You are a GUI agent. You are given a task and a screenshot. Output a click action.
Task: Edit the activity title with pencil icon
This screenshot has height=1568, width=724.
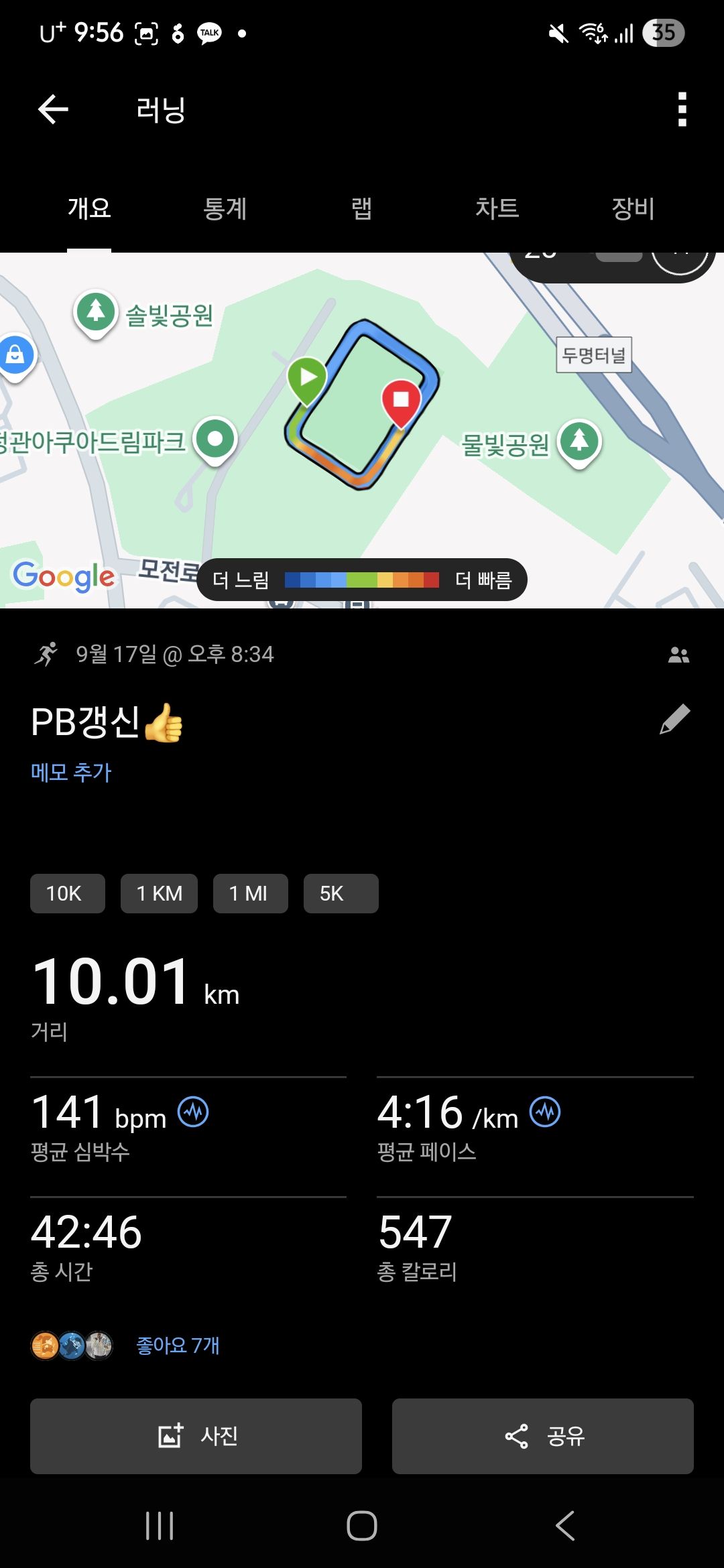[674, 720]
